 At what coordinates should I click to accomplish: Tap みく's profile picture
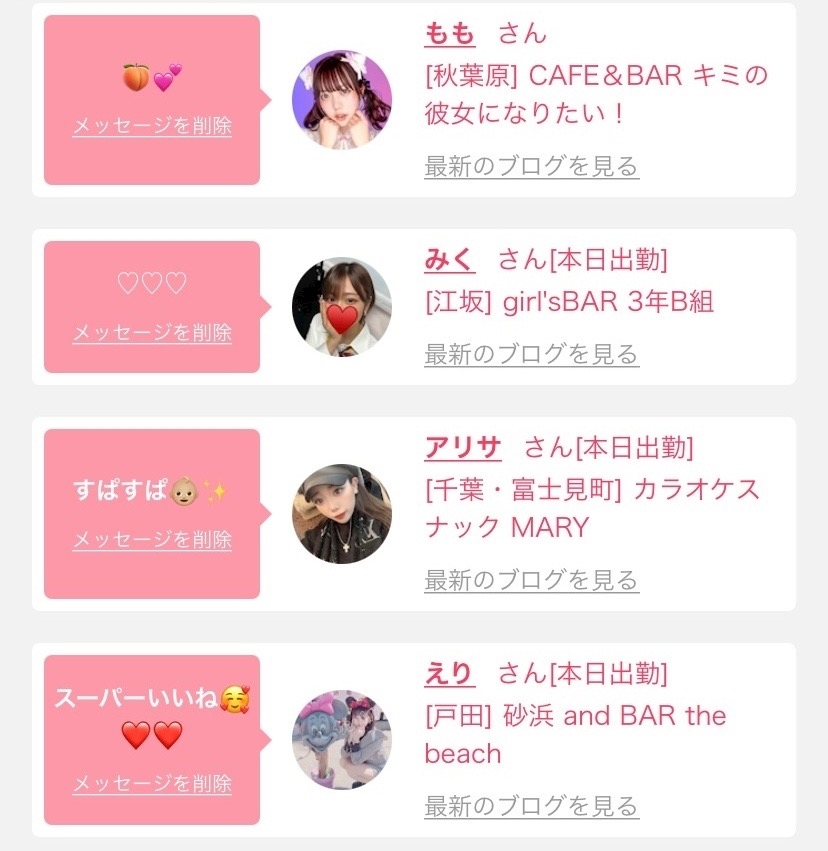tap(342, 308)
